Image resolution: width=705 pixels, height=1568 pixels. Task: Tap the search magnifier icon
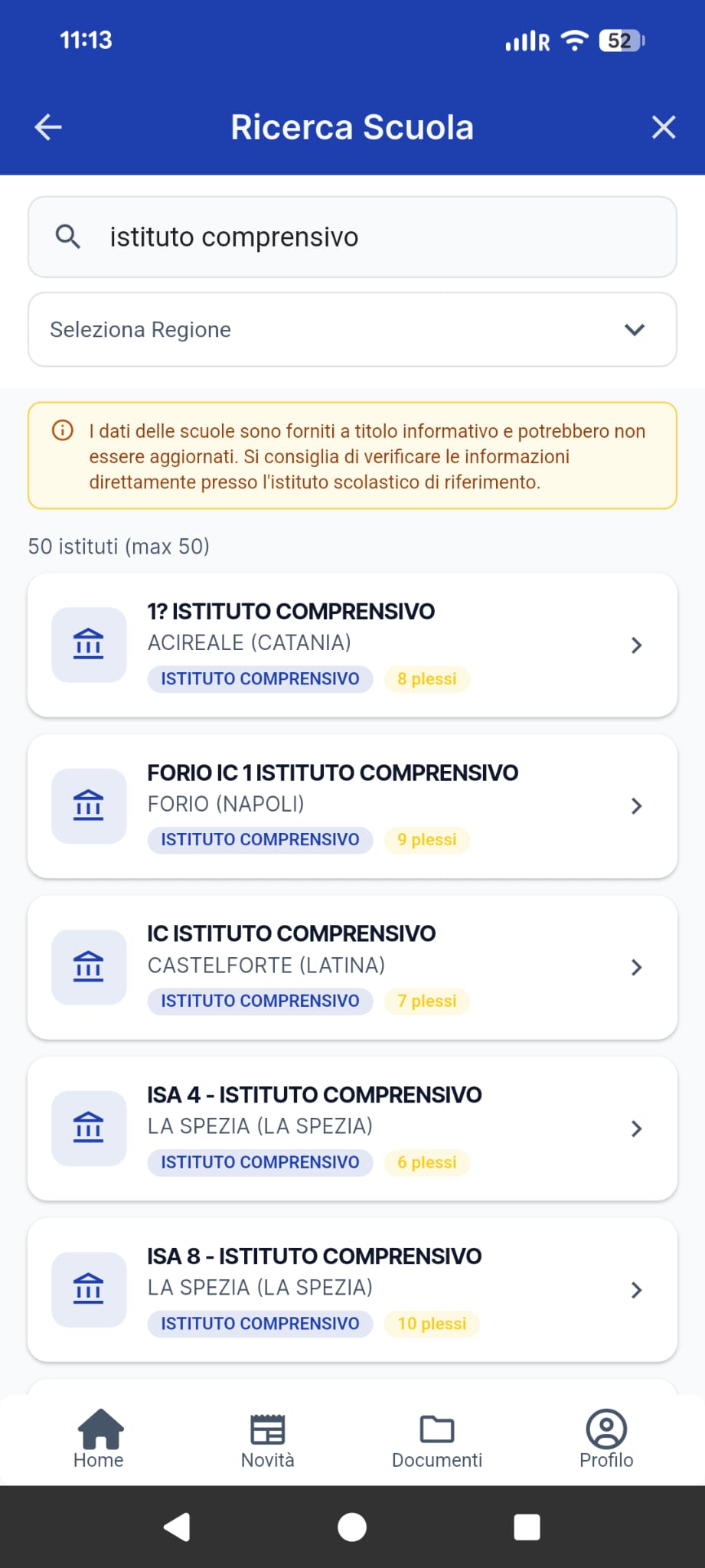pos(68,236)
